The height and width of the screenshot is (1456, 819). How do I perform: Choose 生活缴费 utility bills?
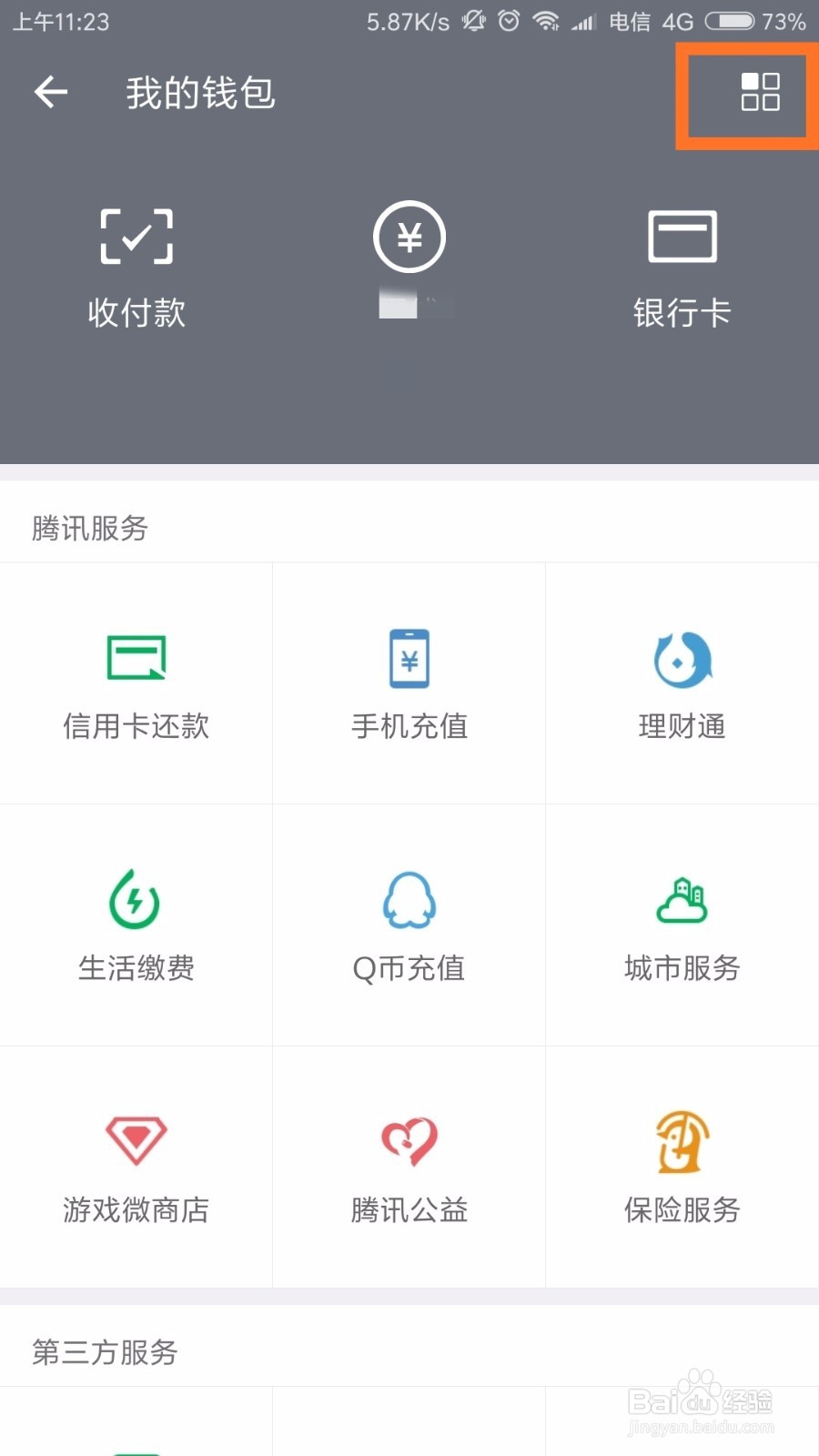pyautogui.click(x=136, y=925)
